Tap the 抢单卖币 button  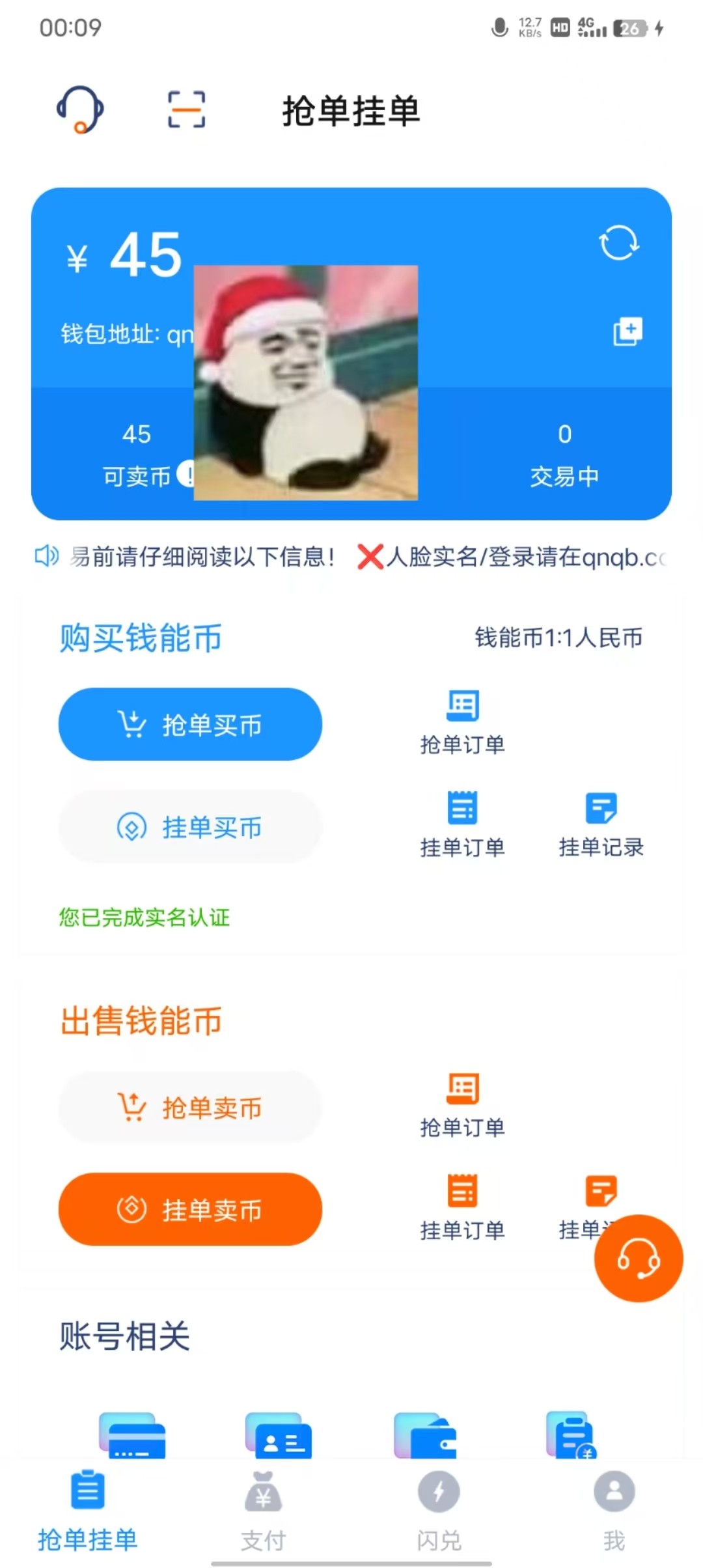click(x=190, y=1107)
